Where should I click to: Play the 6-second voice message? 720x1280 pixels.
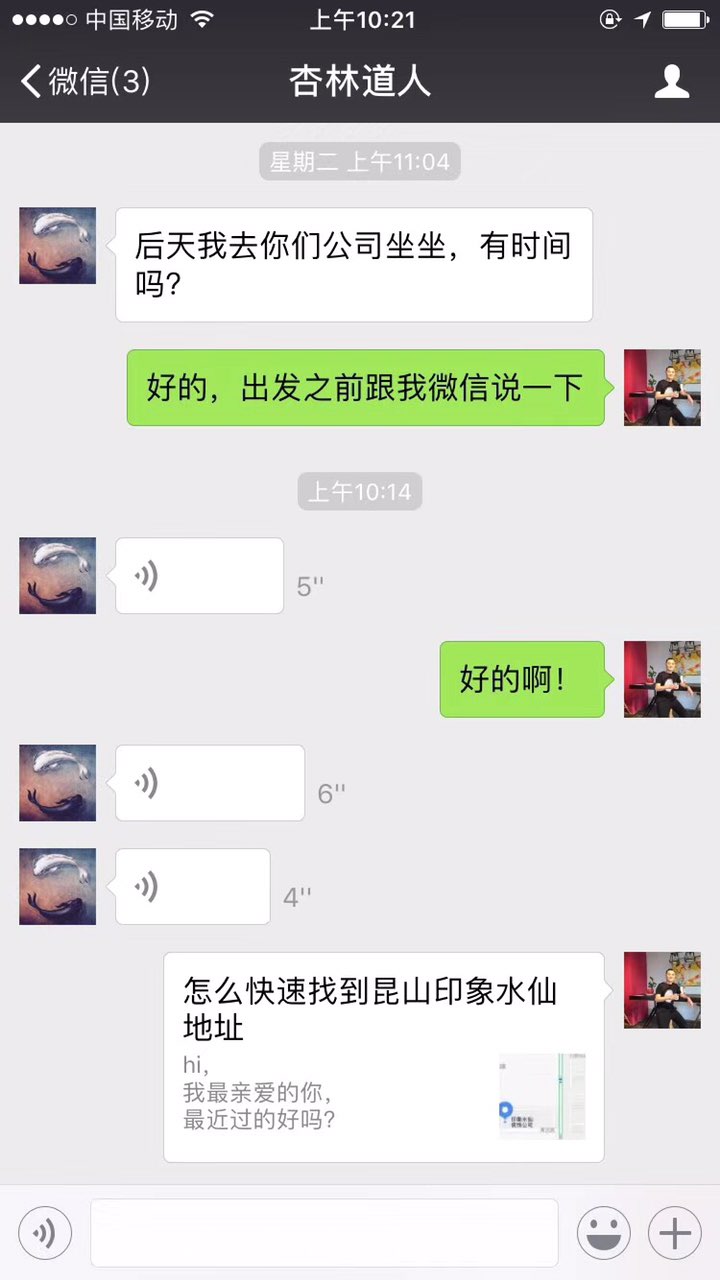[210, 783]
